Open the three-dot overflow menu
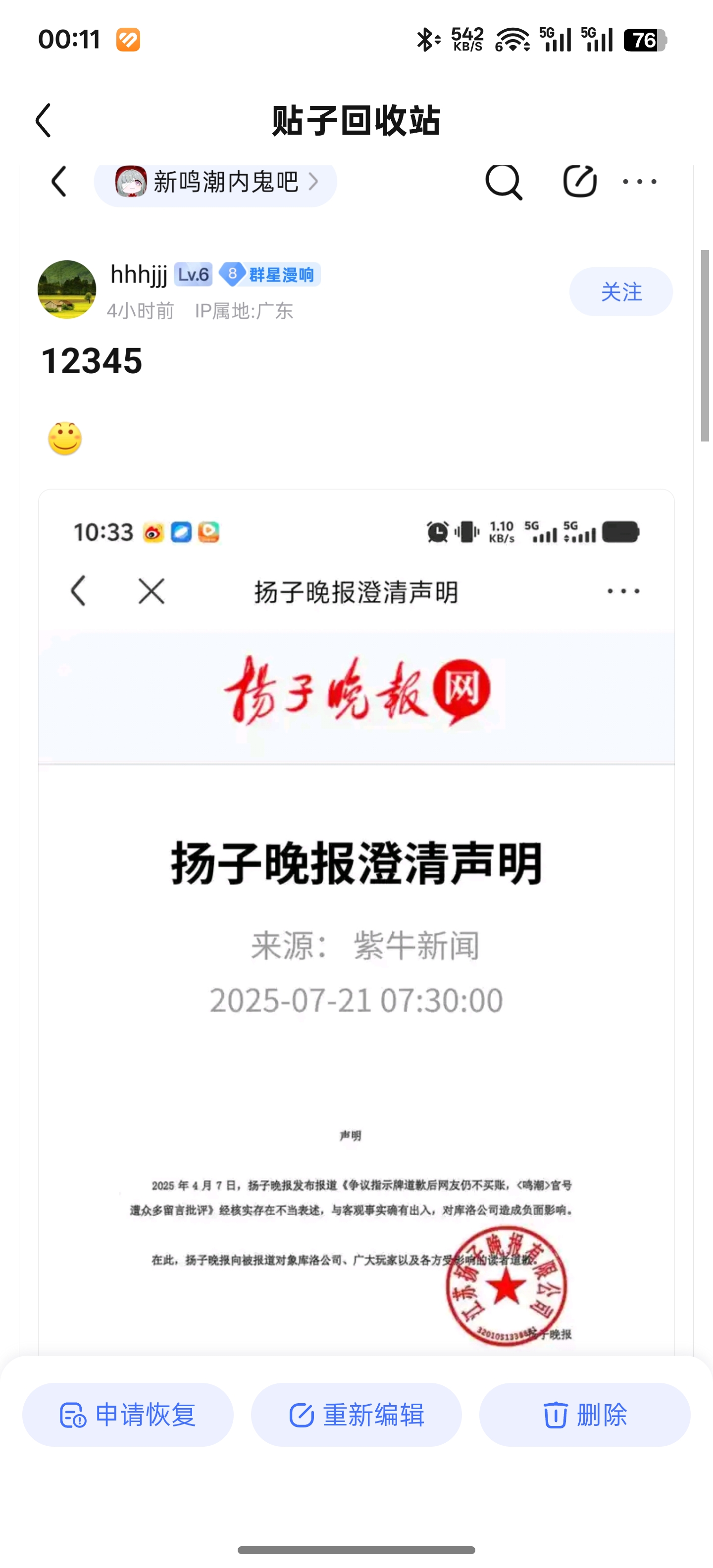713x1568 pixels. [x=639, y=181]
